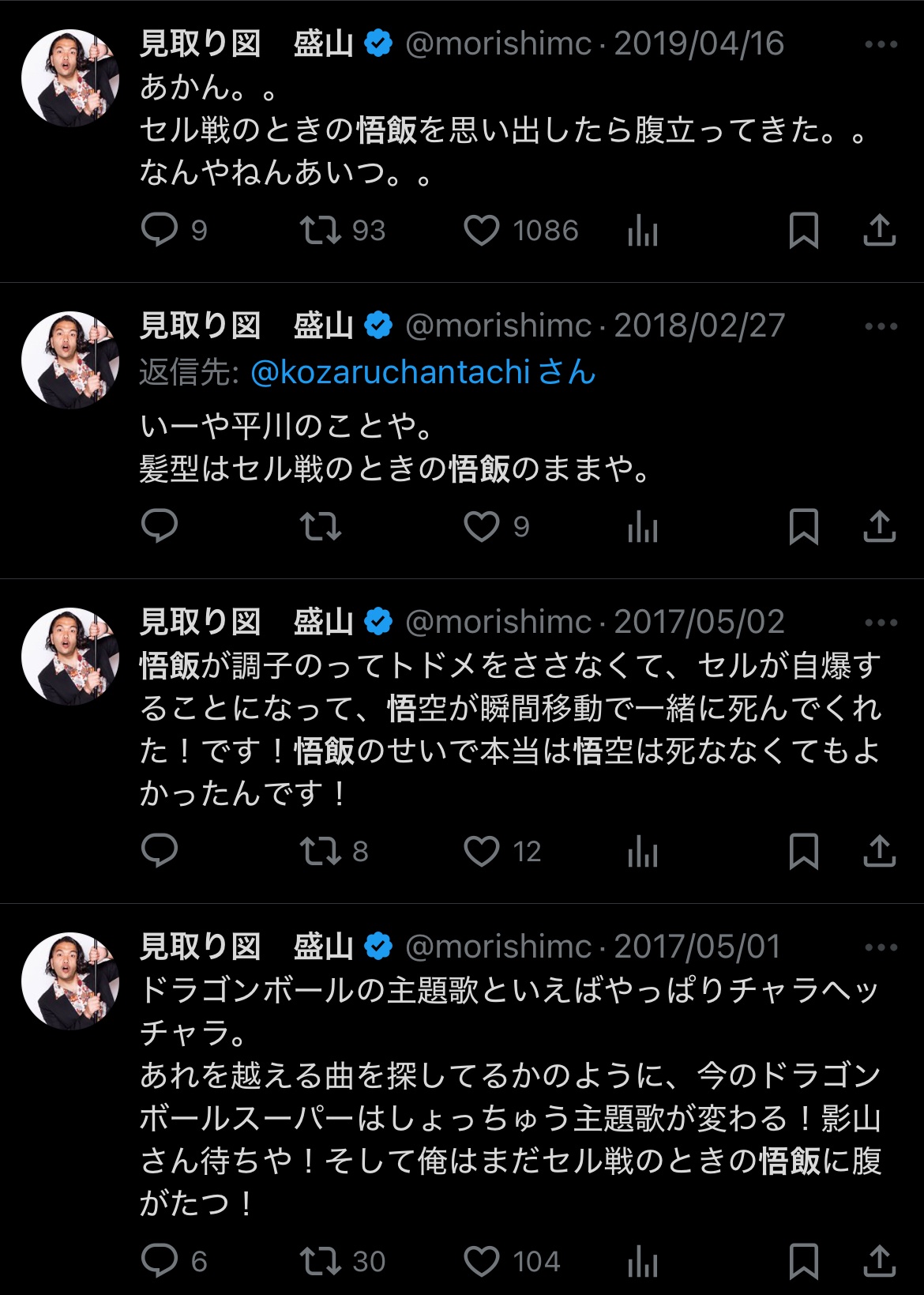This screenshot has height=1295, width=924.
Task: Reply to the 2019/04/16 tweet
Action: [x=160, y=231]
